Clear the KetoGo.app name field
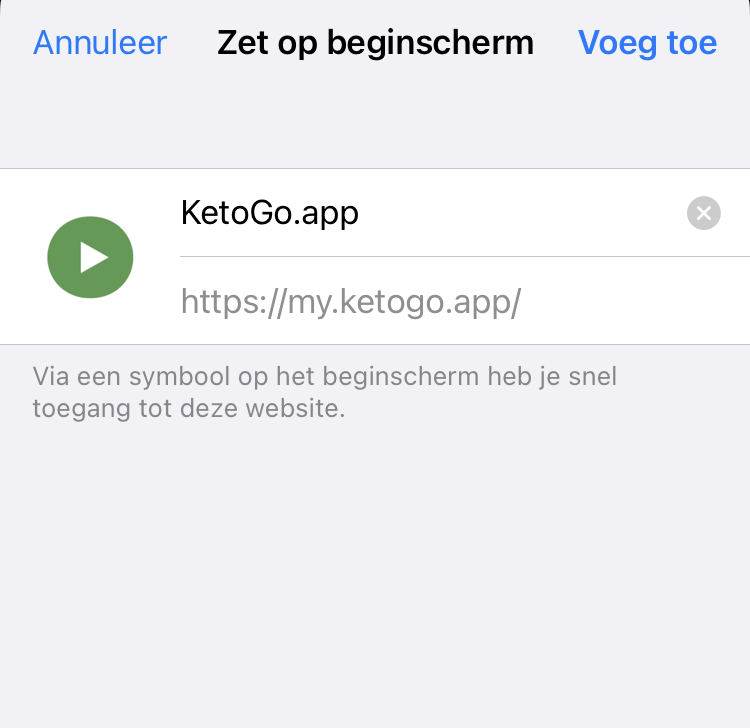Screen dimensions: 750x728 pyautogui.click(x=703, y=213)
